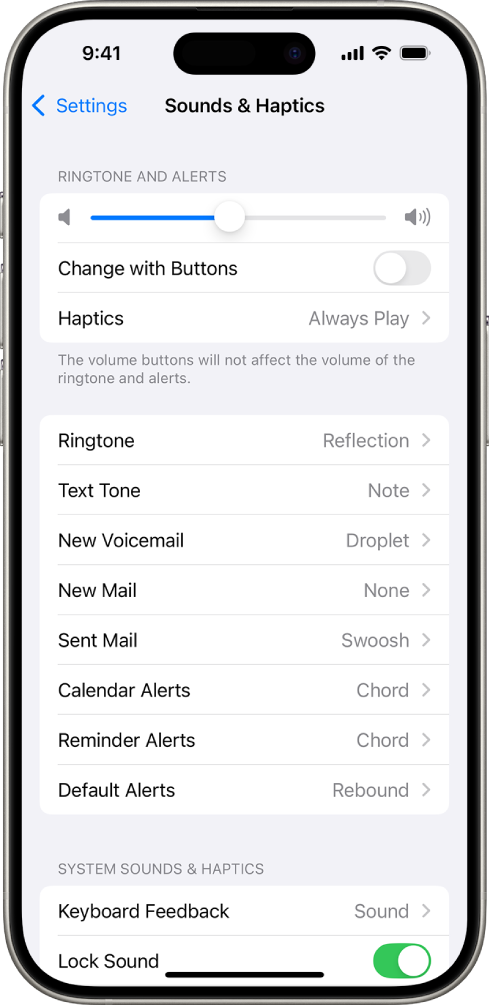Viewport: 490px width, 1008px height.
Task: Open Reminder Alerts sound
Action: [244, 740]
